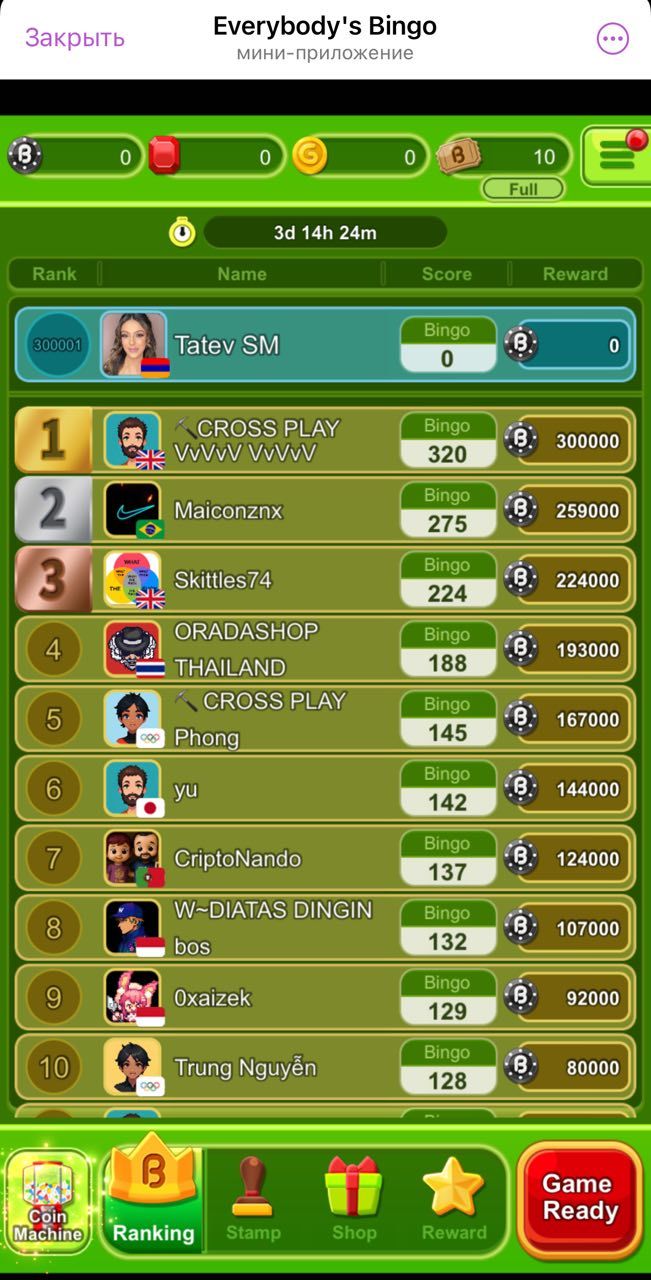
Task: Close the mini-app with Закрыть
Action: [74, 38]
